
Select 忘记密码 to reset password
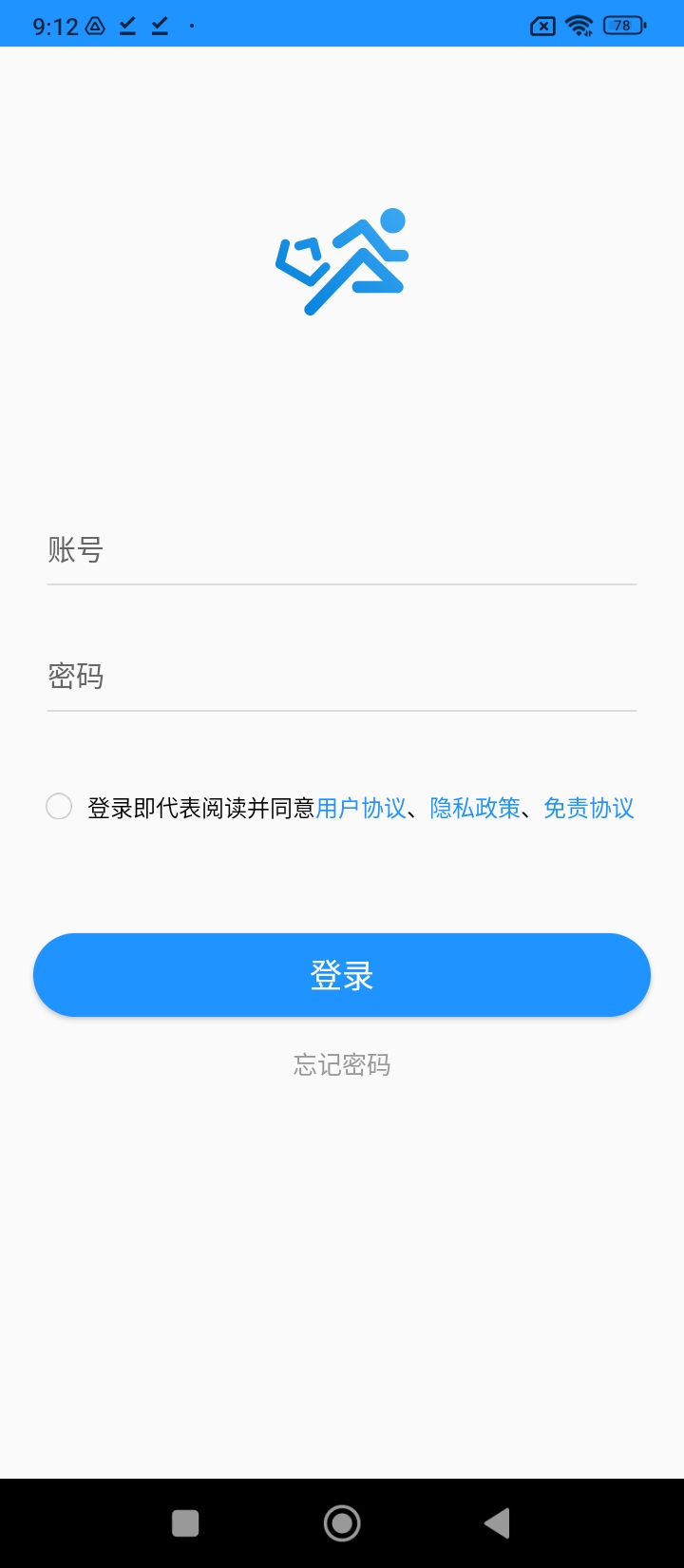coord(342,1064)
